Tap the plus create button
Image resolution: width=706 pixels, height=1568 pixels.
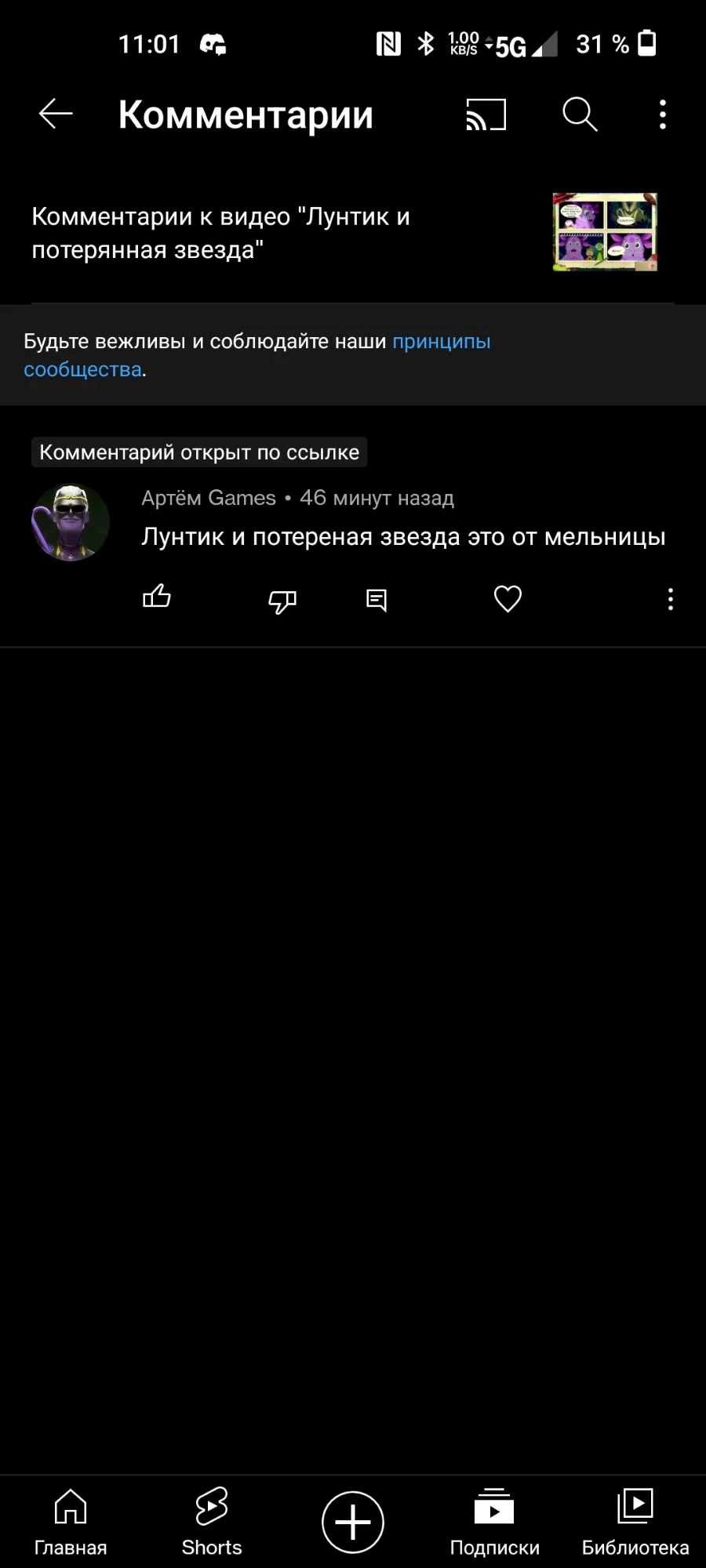(x=353, y=1522)
